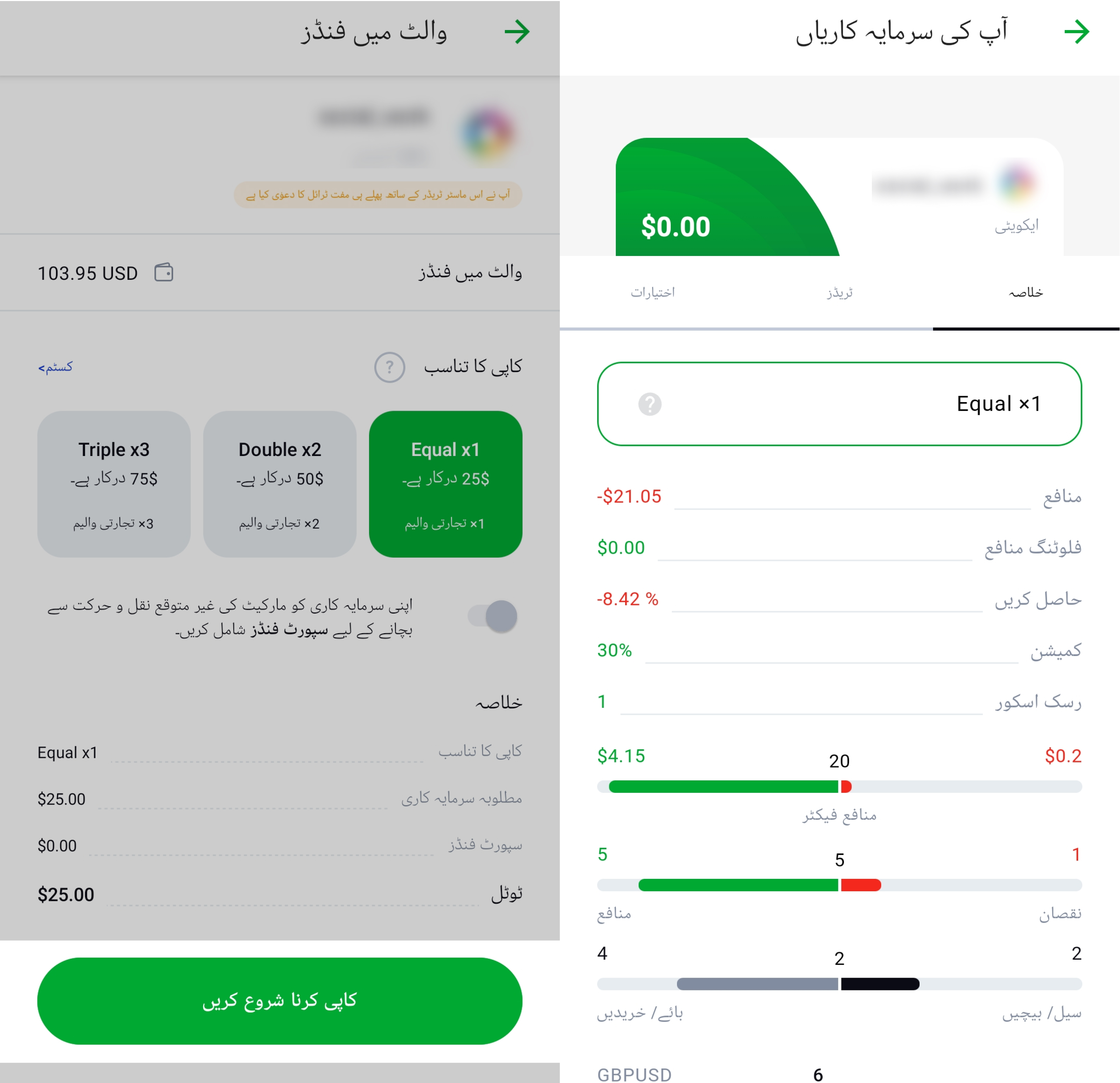The width and height of the screenshot is (1120, 1083).
Task: Open the custom copy ratio link
Action: 55,367
